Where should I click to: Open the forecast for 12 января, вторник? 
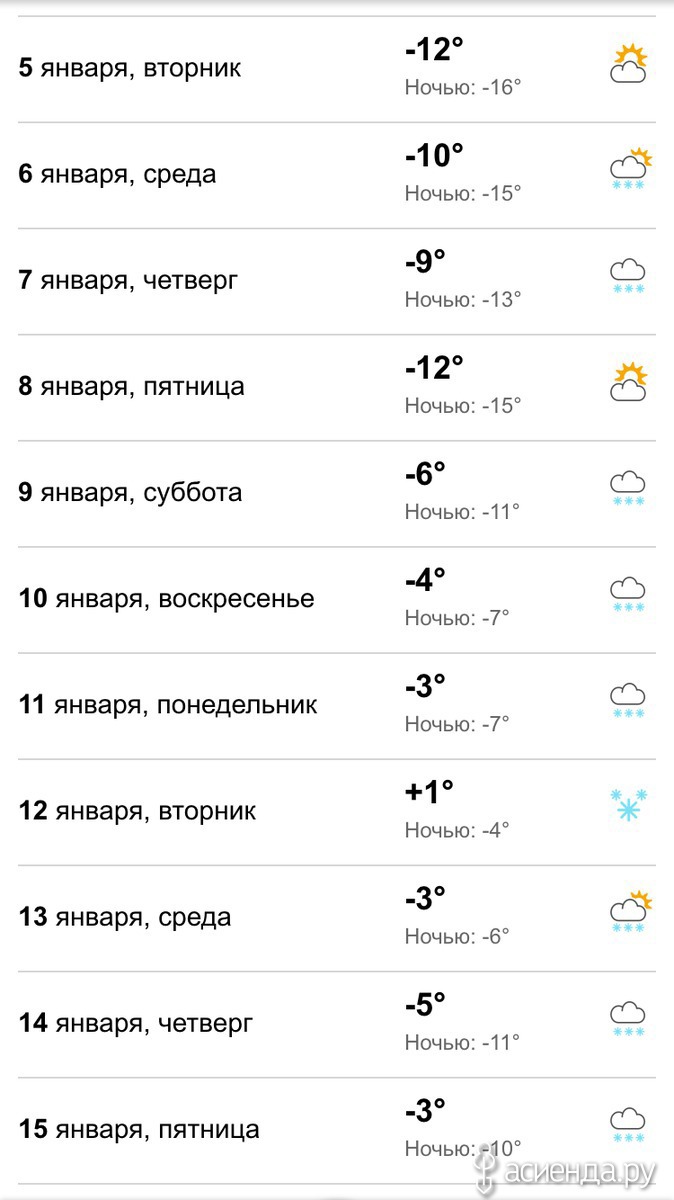point(337,812)
